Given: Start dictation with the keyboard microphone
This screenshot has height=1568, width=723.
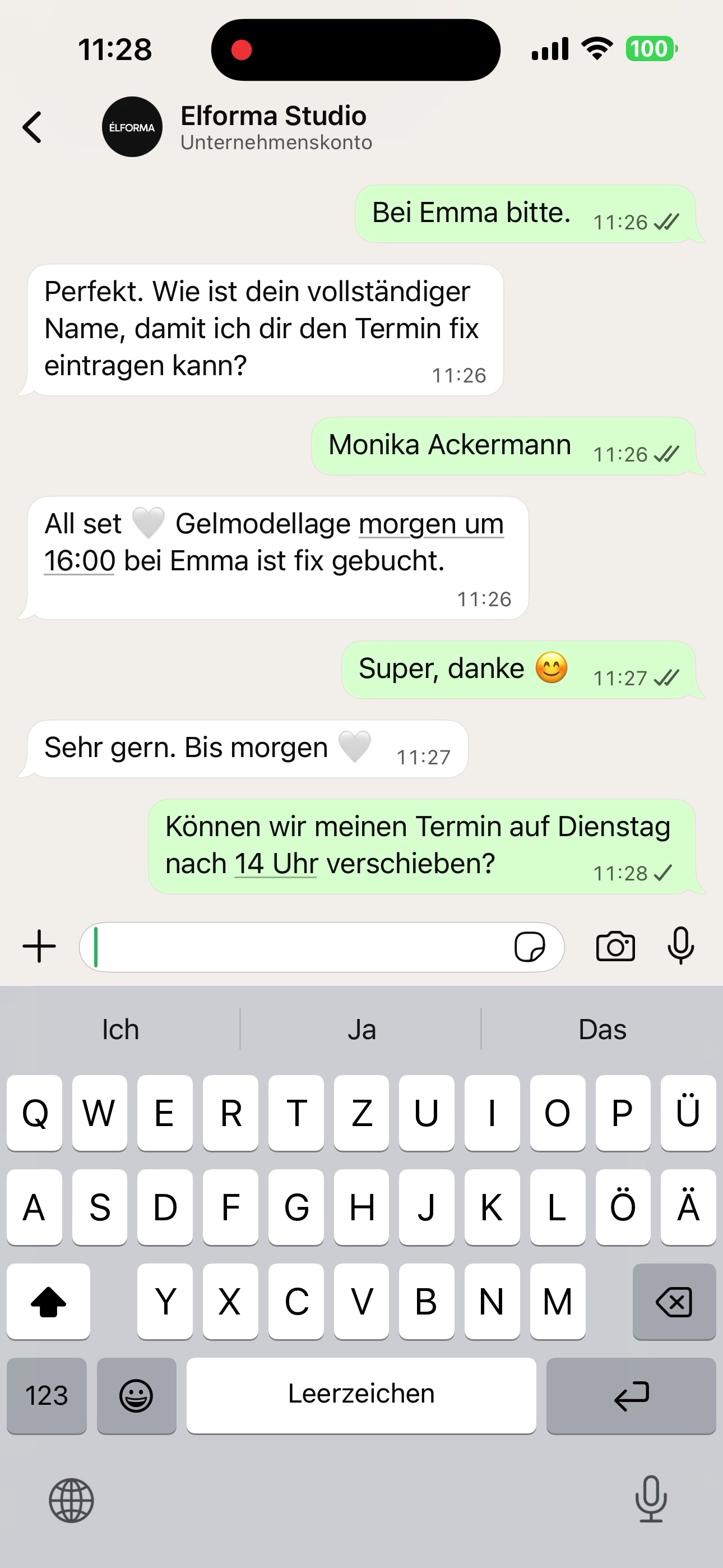Looking at the screenshot, I should click(651, 1500).
